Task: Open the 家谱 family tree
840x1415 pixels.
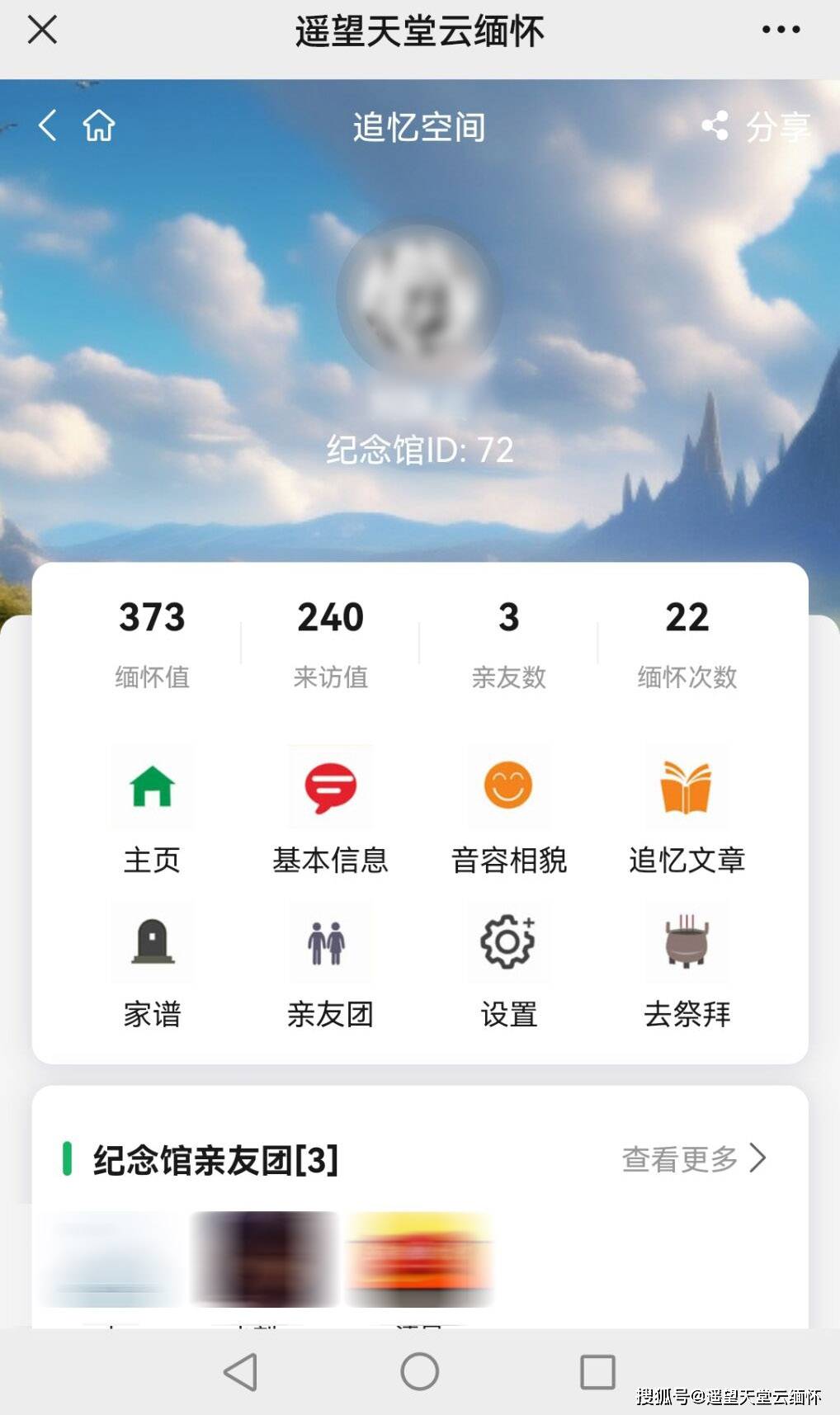Action: [x=153, y=965]
